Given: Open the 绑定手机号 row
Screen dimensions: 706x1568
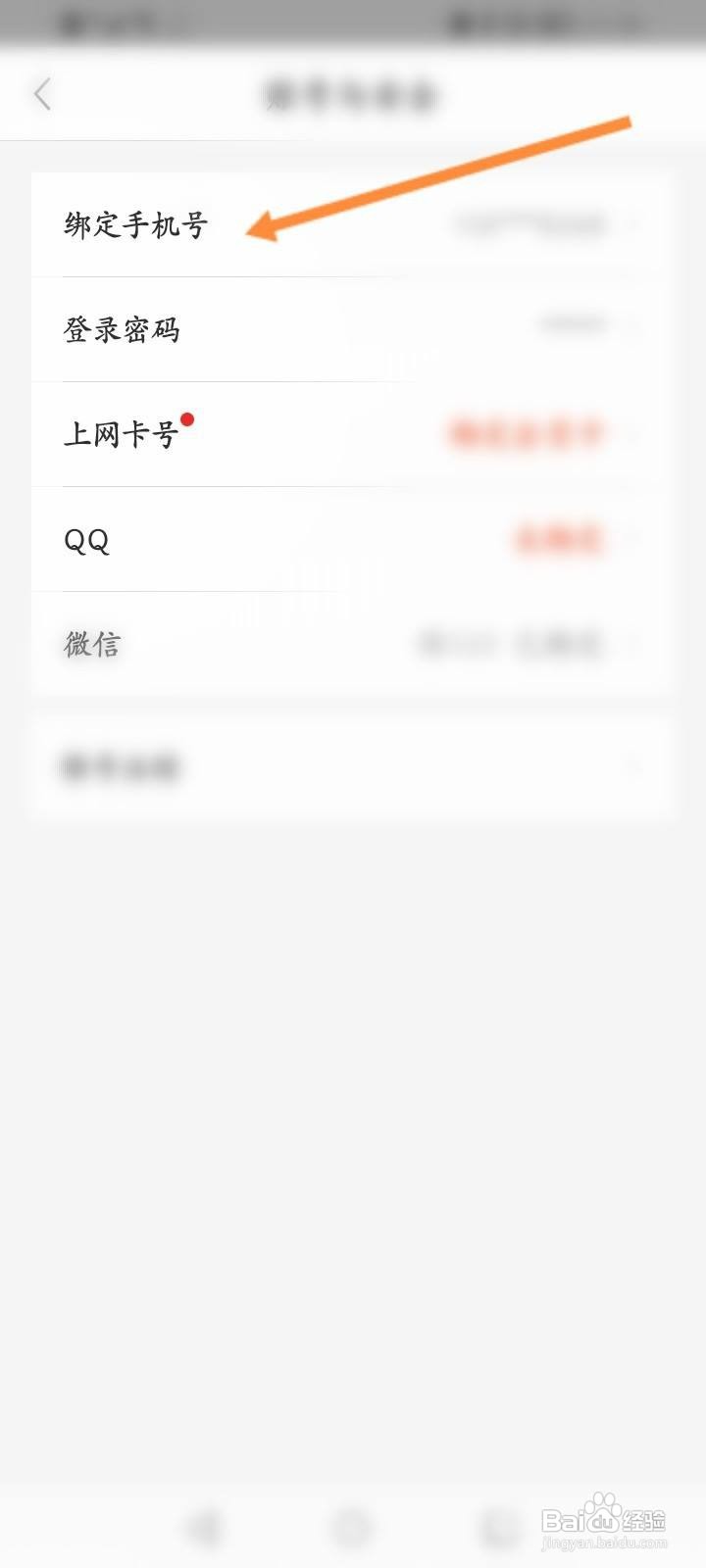Looking at the screenshot, I should click(x=352, y=225).
